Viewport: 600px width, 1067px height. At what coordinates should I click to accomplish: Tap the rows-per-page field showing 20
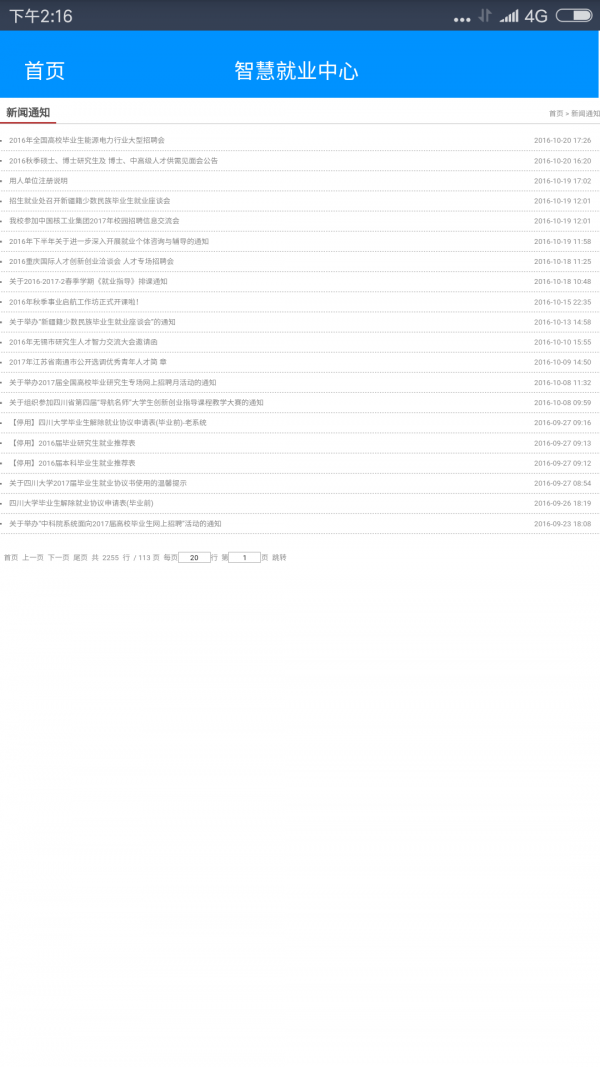[194, 557]
